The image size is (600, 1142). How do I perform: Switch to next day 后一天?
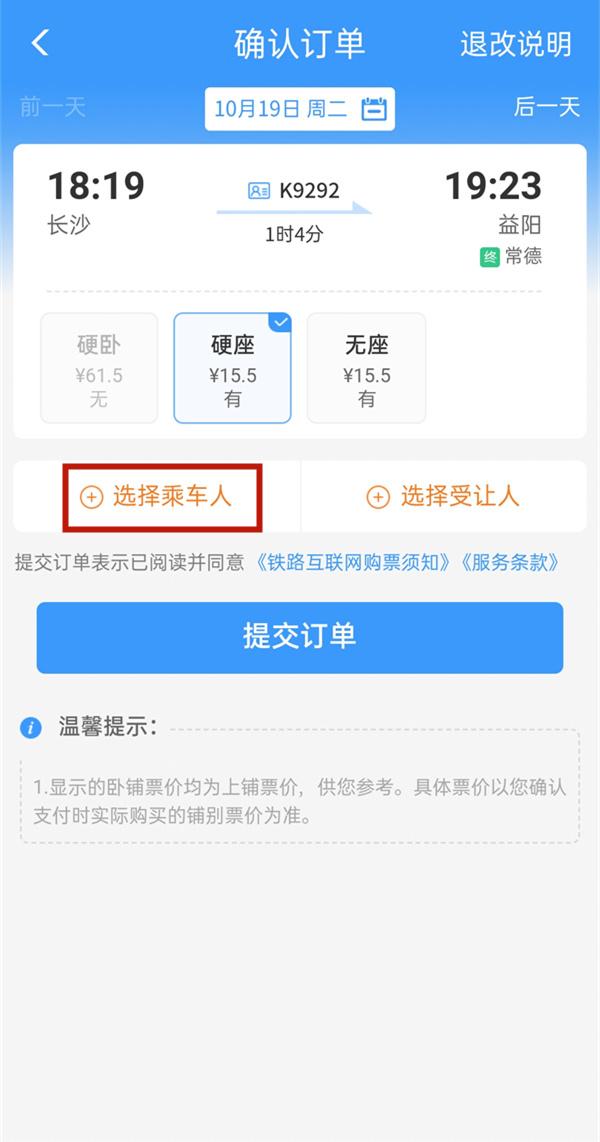(x=547, y=108)
